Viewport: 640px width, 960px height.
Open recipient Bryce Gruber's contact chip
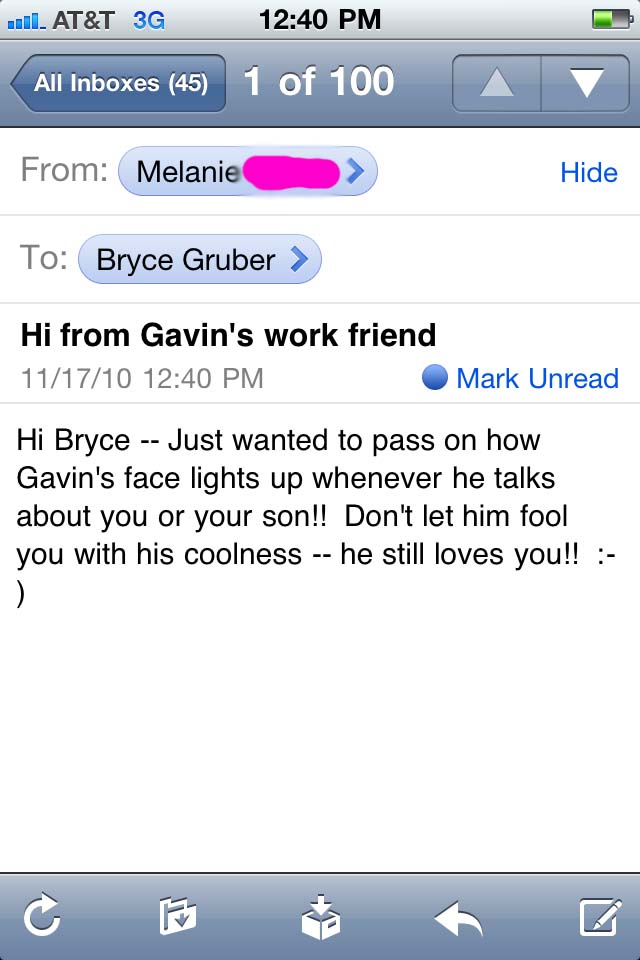[199, 260]
